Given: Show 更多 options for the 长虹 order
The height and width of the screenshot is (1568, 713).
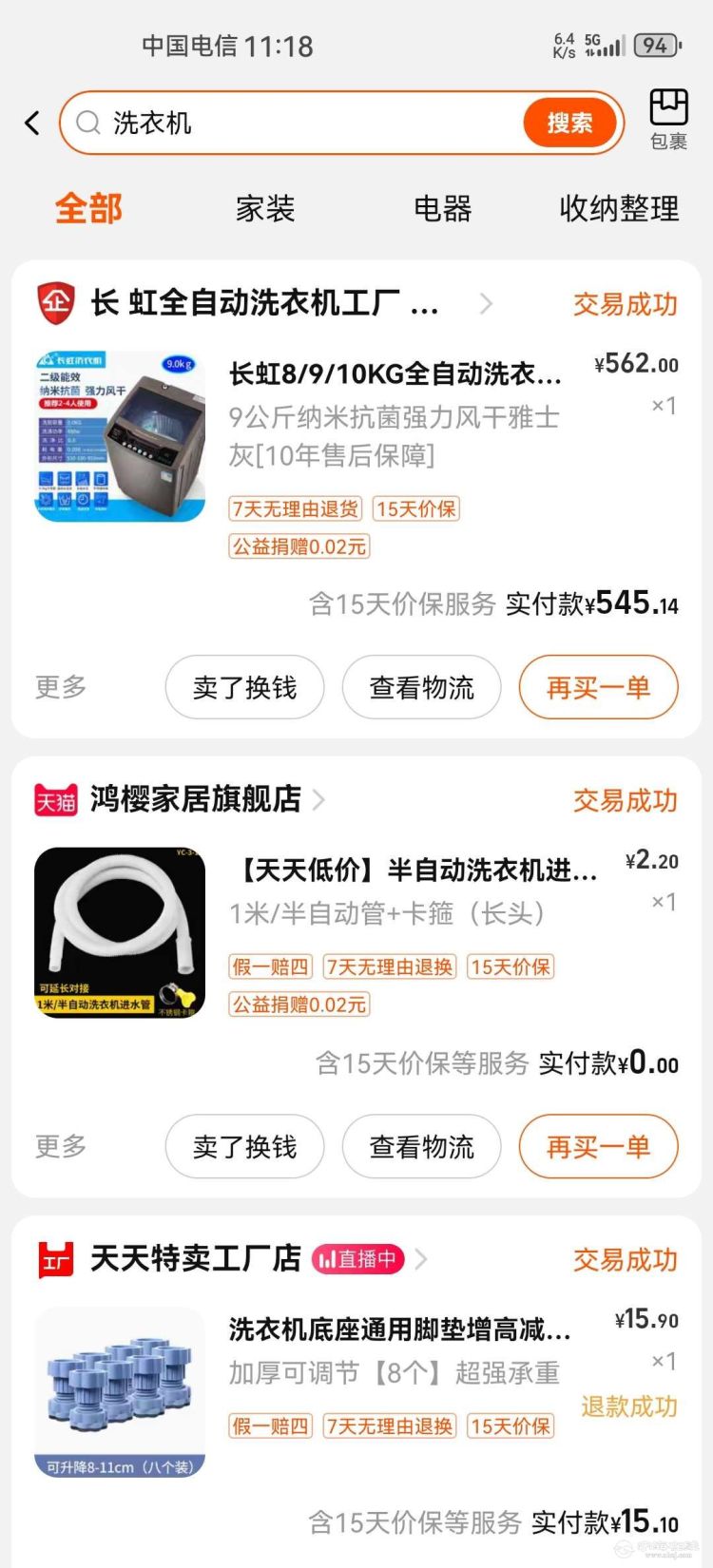Looking at the screenshot, I should (61, 687).
